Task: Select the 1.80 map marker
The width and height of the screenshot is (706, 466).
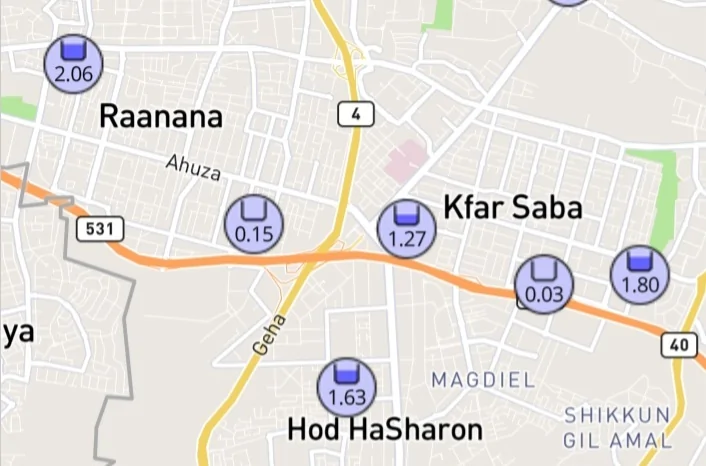Action: tap(640, 274)
